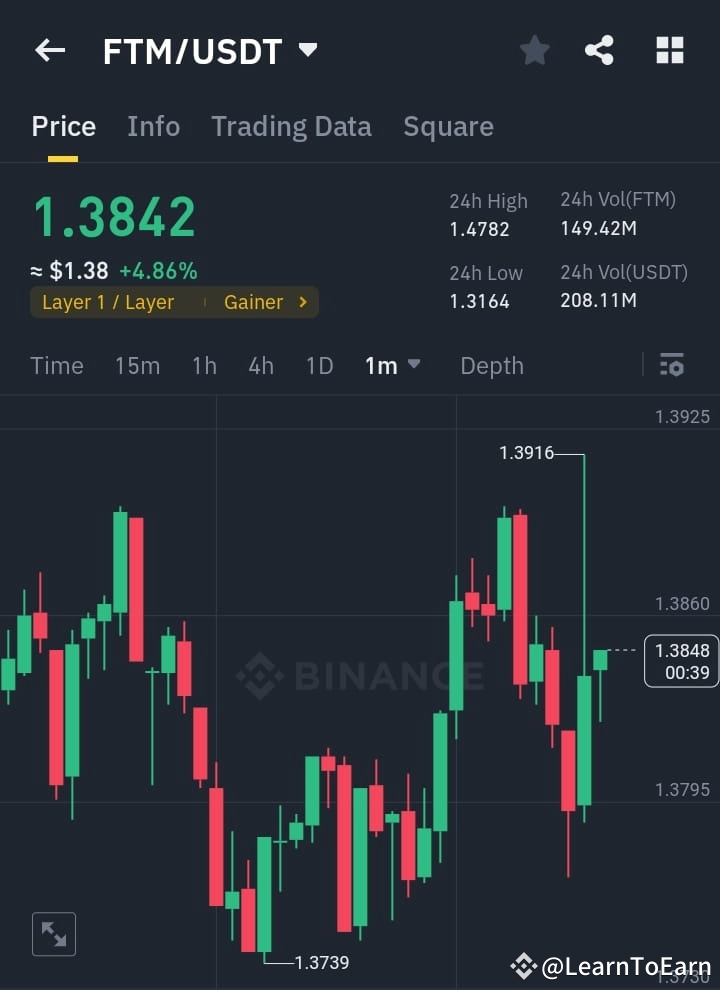Image resolution: width=720 pixels, height=990 pixels.
Task: Open the 1m timeframe dropdown
Action: [392, 365]
